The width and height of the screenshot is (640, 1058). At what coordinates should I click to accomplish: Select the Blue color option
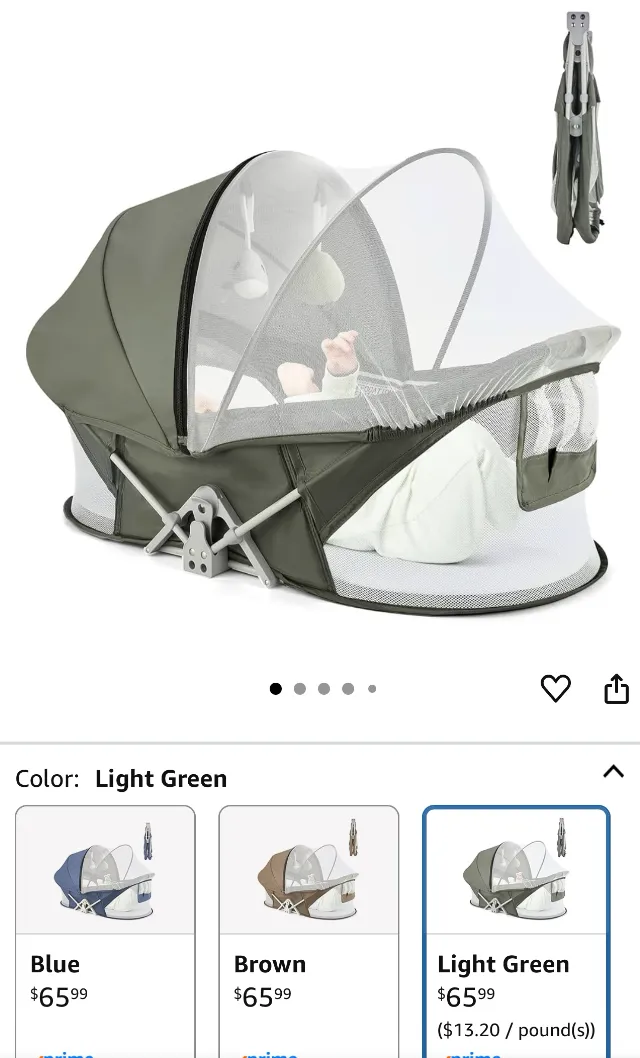point(105,930)
